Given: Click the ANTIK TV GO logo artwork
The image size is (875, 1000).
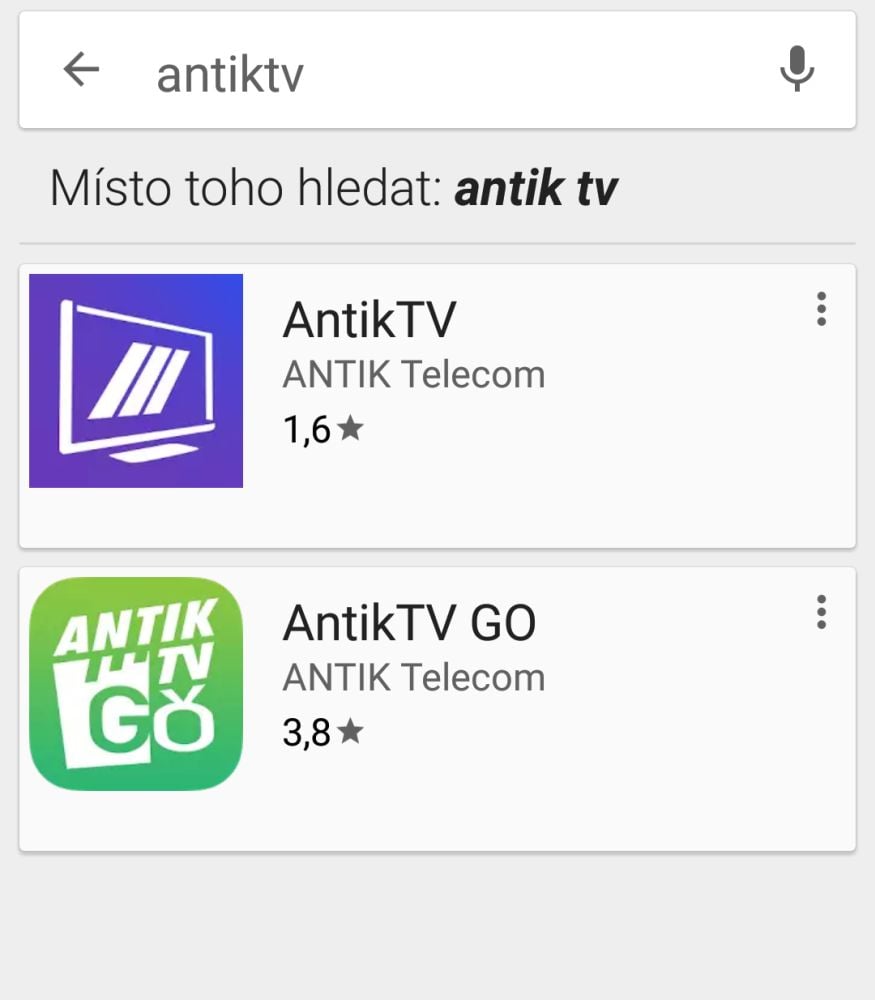Looking at the screenshot, I should (135, 681).
